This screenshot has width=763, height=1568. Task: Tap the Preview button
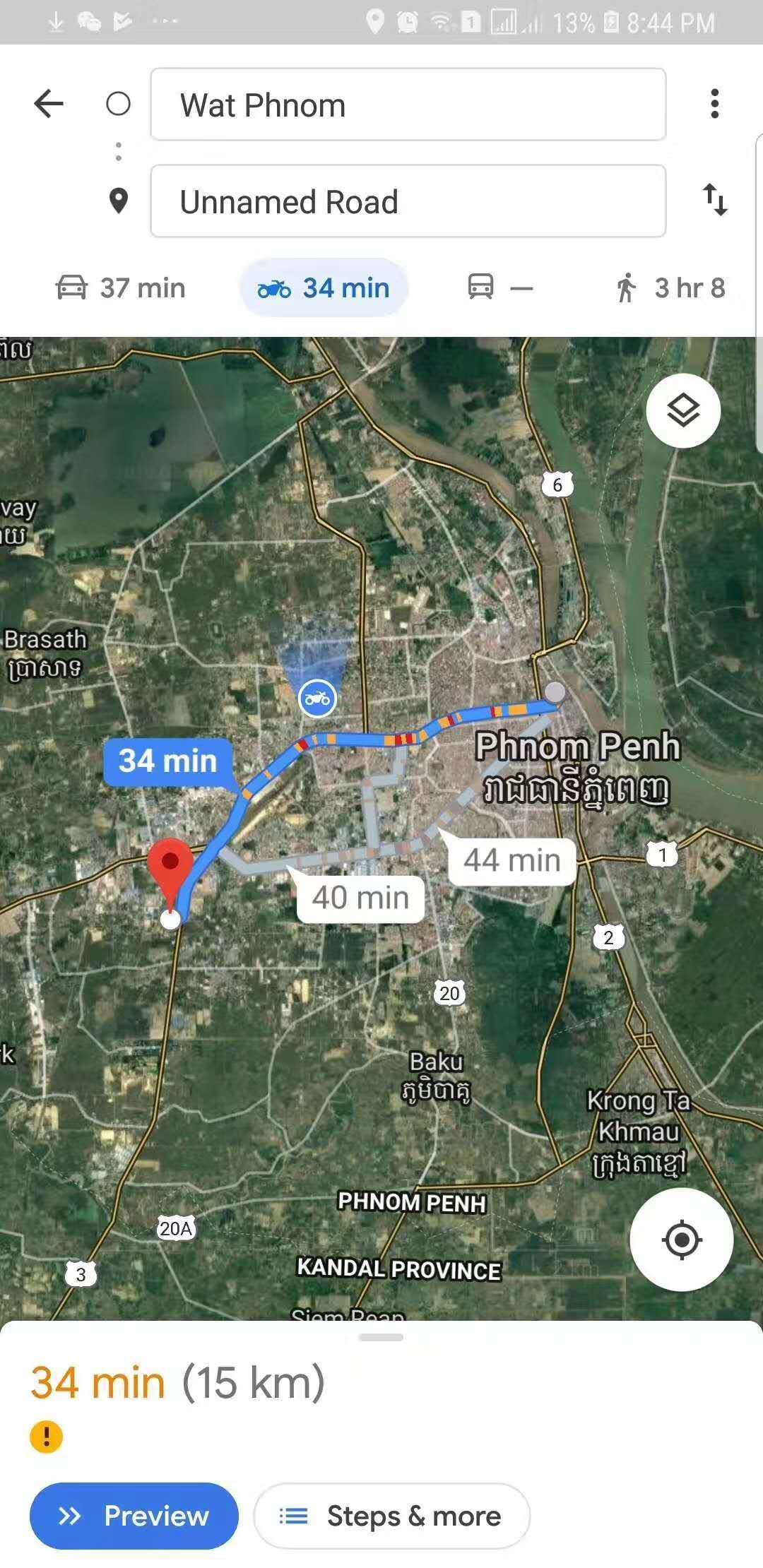pos(134,1516)
